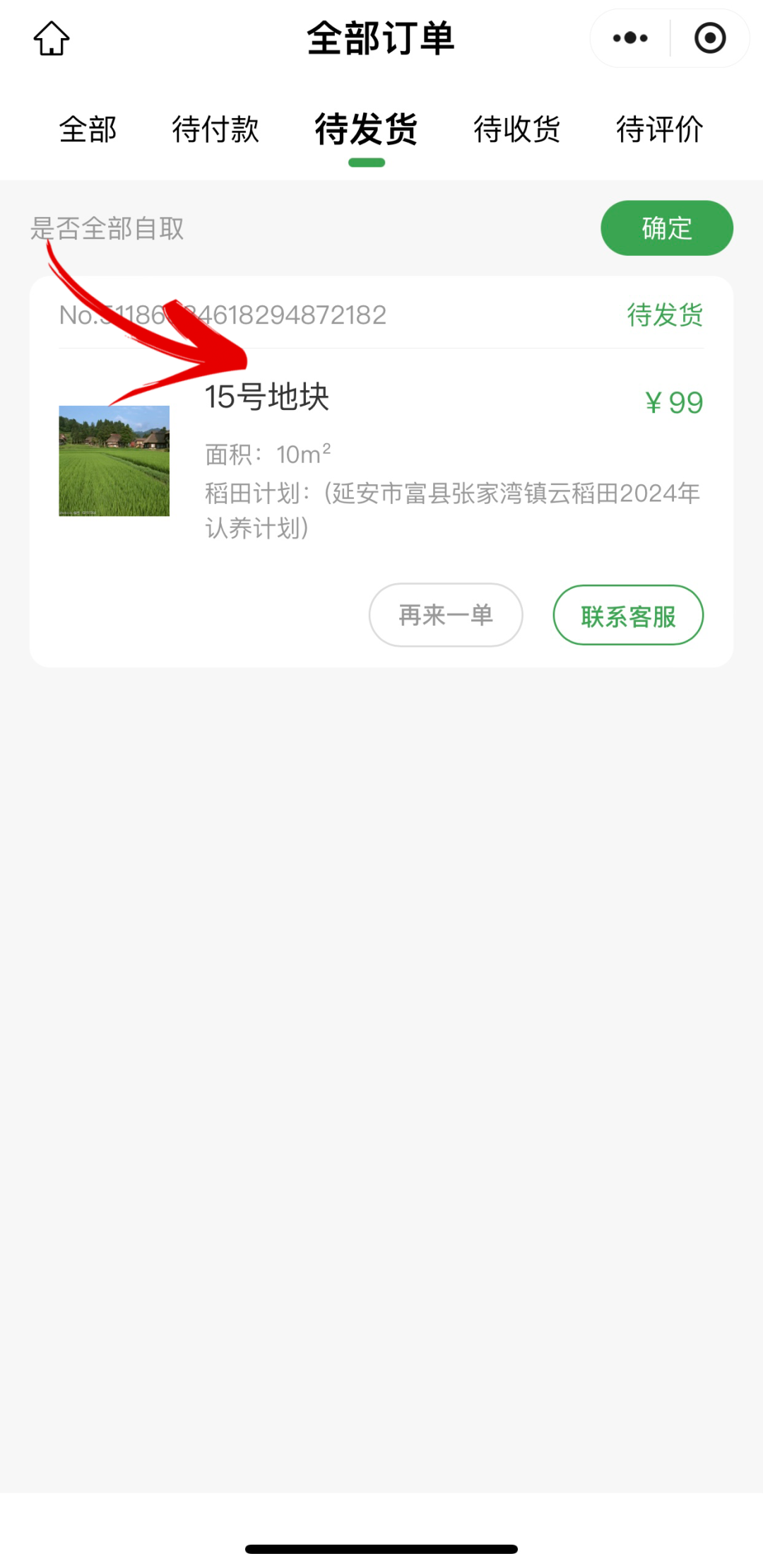Tap 再来一单 to reorder
Screen dimensions: 763x1568
446,615
